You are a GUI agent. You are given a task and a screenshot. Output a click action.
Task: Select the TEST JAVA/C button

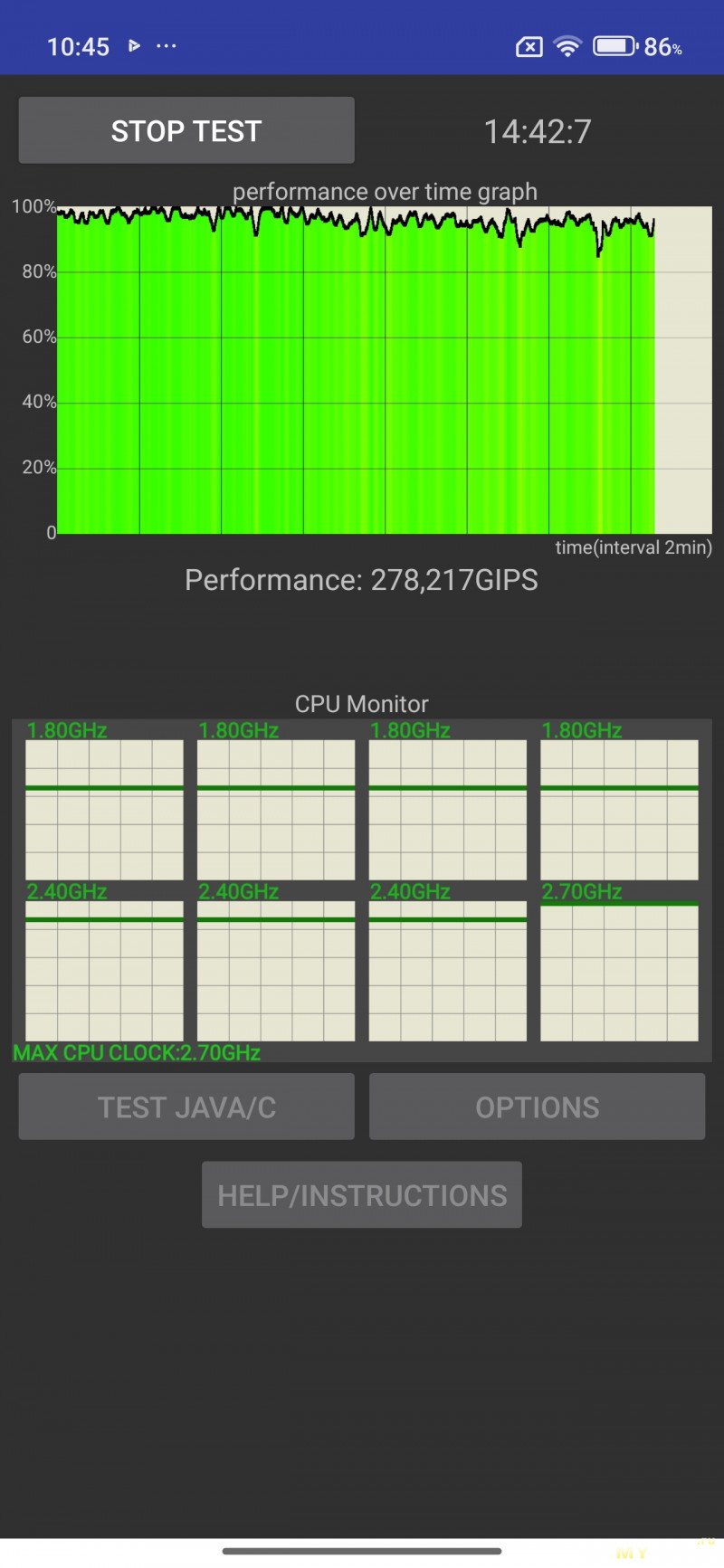coord(186,1107)
